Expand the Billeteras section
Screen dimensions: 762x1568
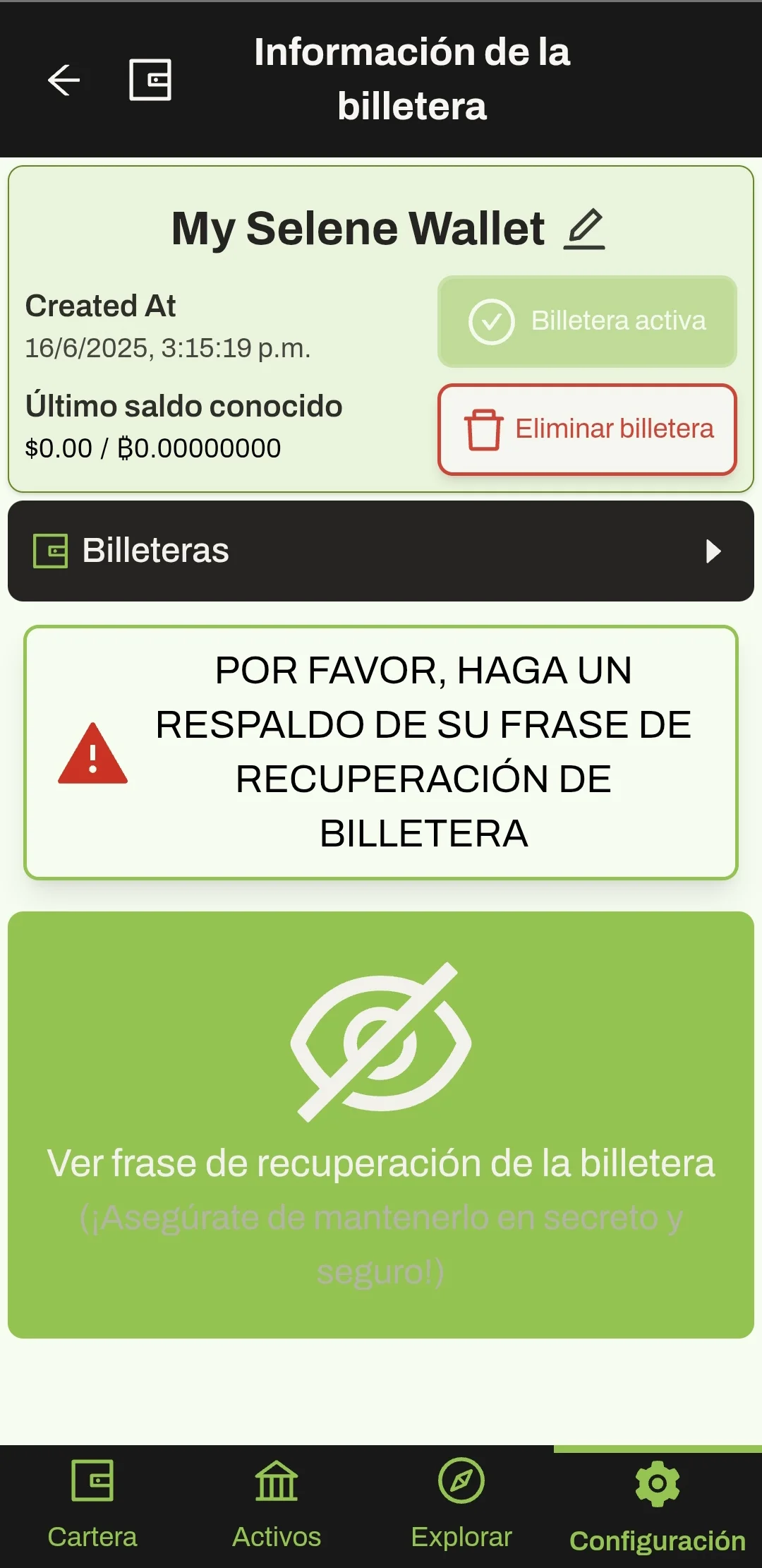coord(381,551)
